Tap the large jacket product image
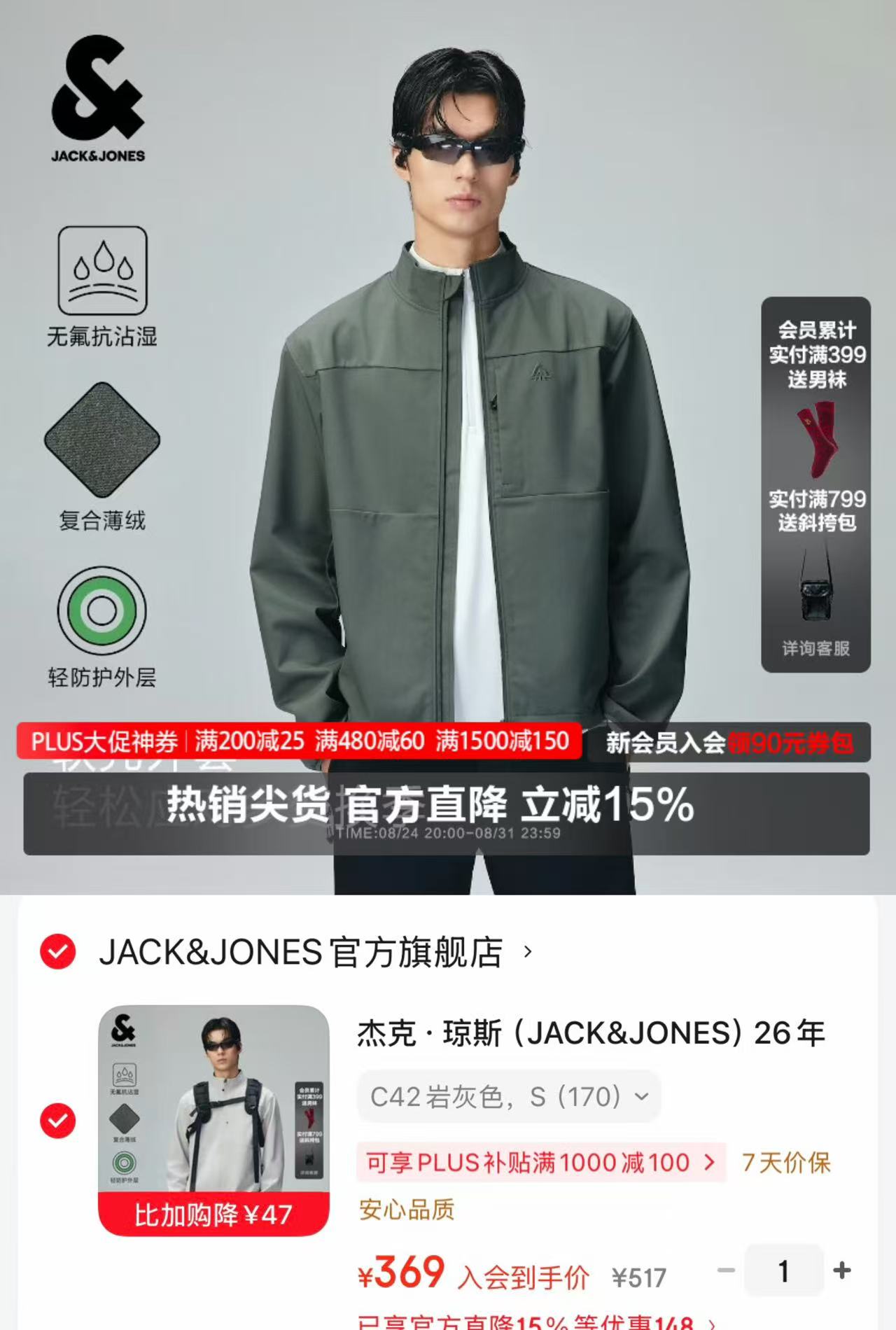This screenshot has height=1330, width=896. click(448, 447)
